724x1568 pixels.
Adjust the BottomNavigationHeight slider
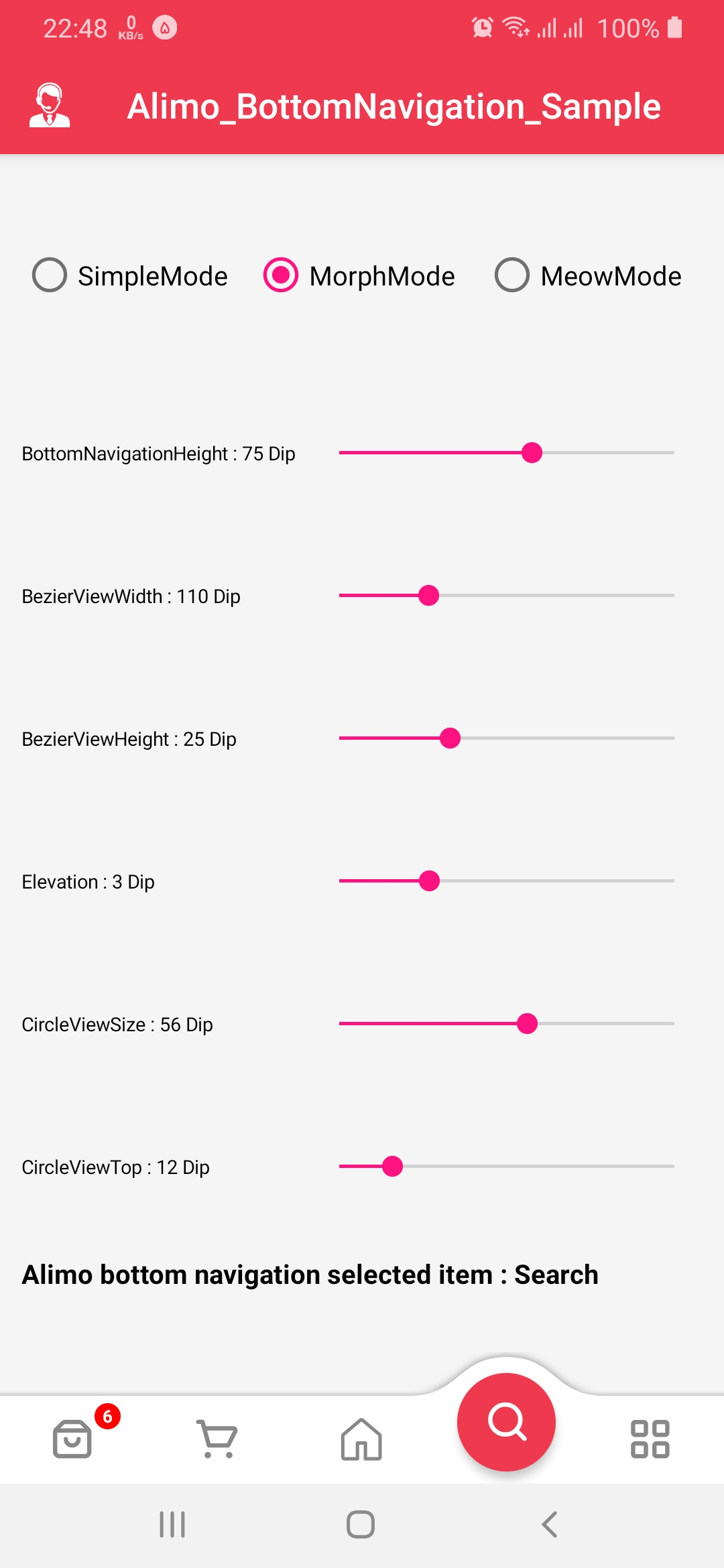click(532, 453)
